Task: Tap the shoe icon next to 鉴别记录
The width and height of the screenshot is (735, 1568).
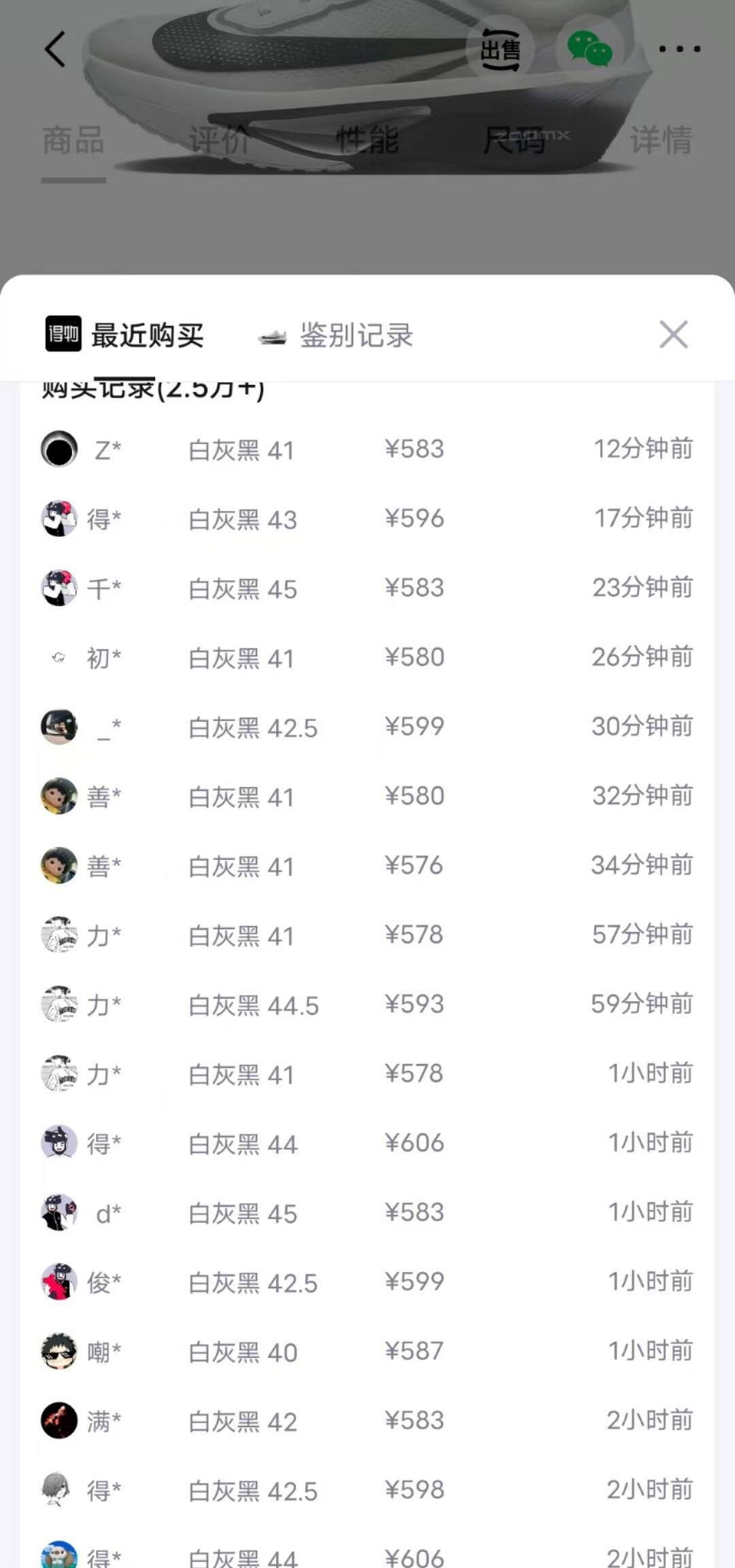Action: pyautogui.click(x=274, y=335)
